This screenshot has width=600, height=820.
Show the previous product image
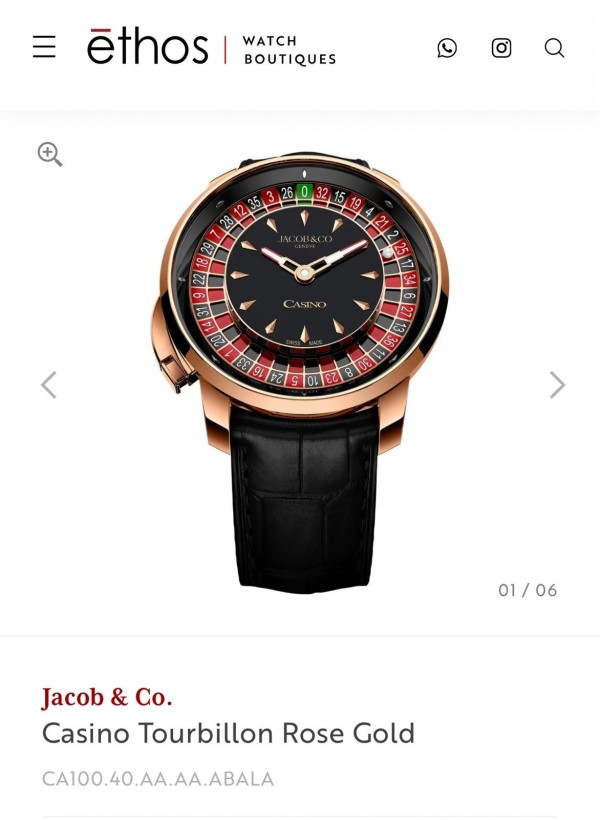(x=48, y=384)
